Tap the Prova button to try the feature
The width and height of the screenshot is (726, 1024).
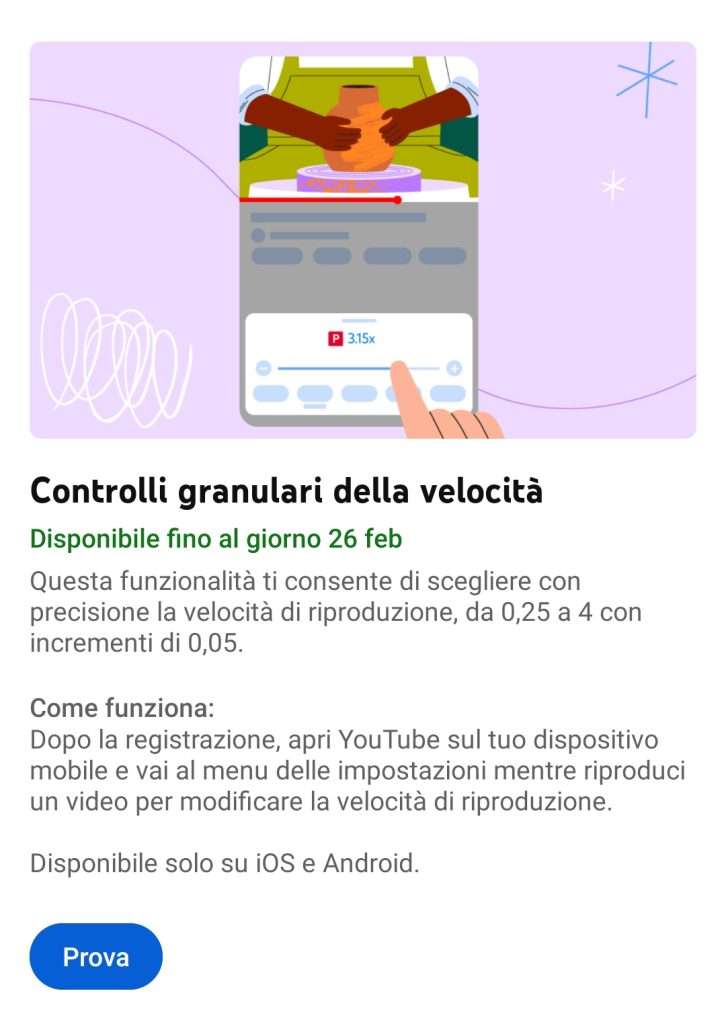click(96, 957)
